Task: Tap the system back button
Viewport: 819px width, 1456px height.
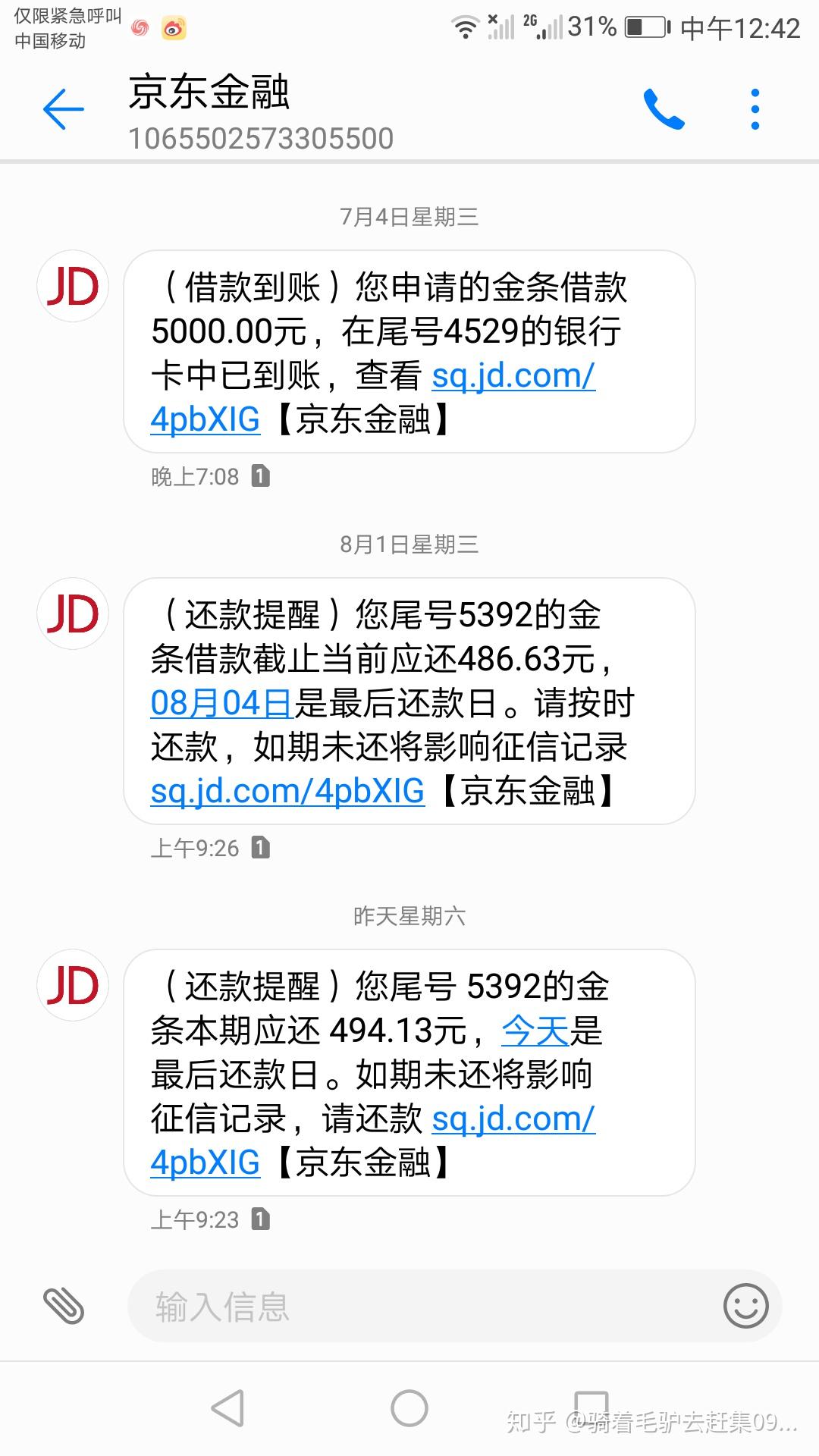Action: click(x=227, y=1409)
